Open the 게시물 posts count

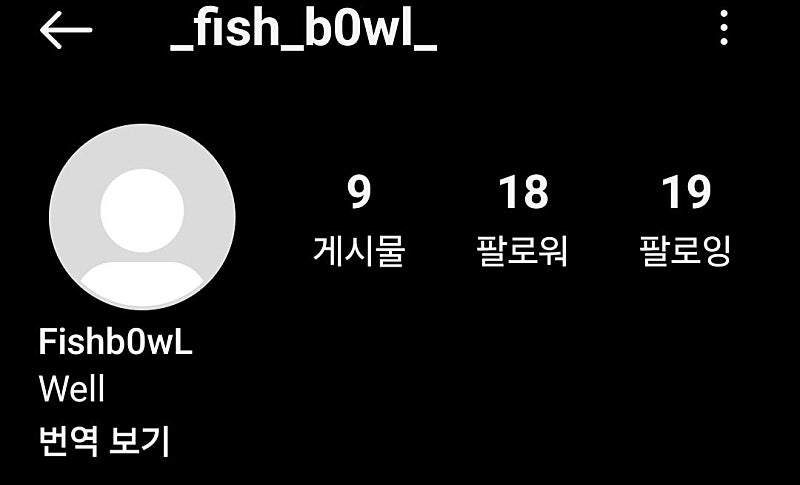pos(358,220)
